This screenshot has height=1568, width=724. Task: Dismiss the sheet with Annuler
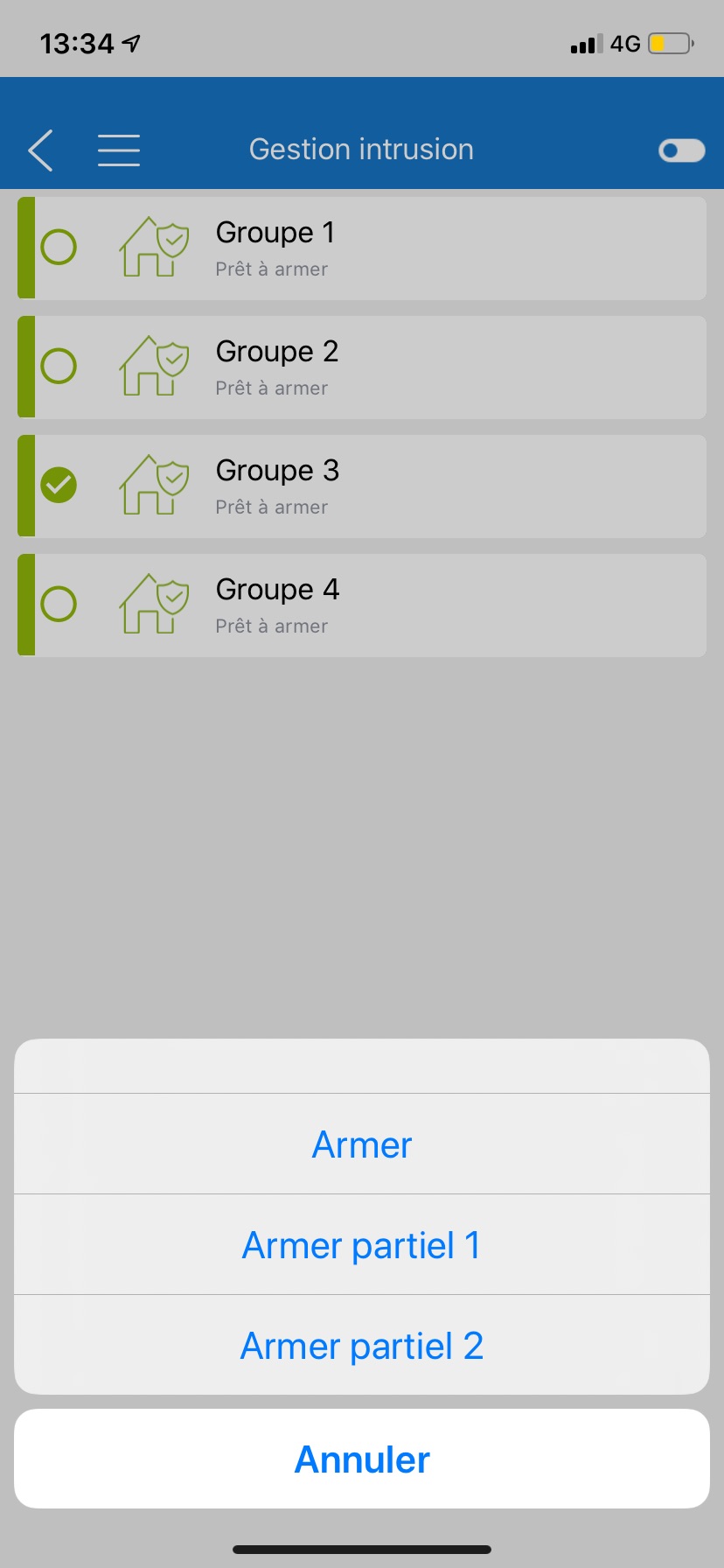[x=362, y=1459]
